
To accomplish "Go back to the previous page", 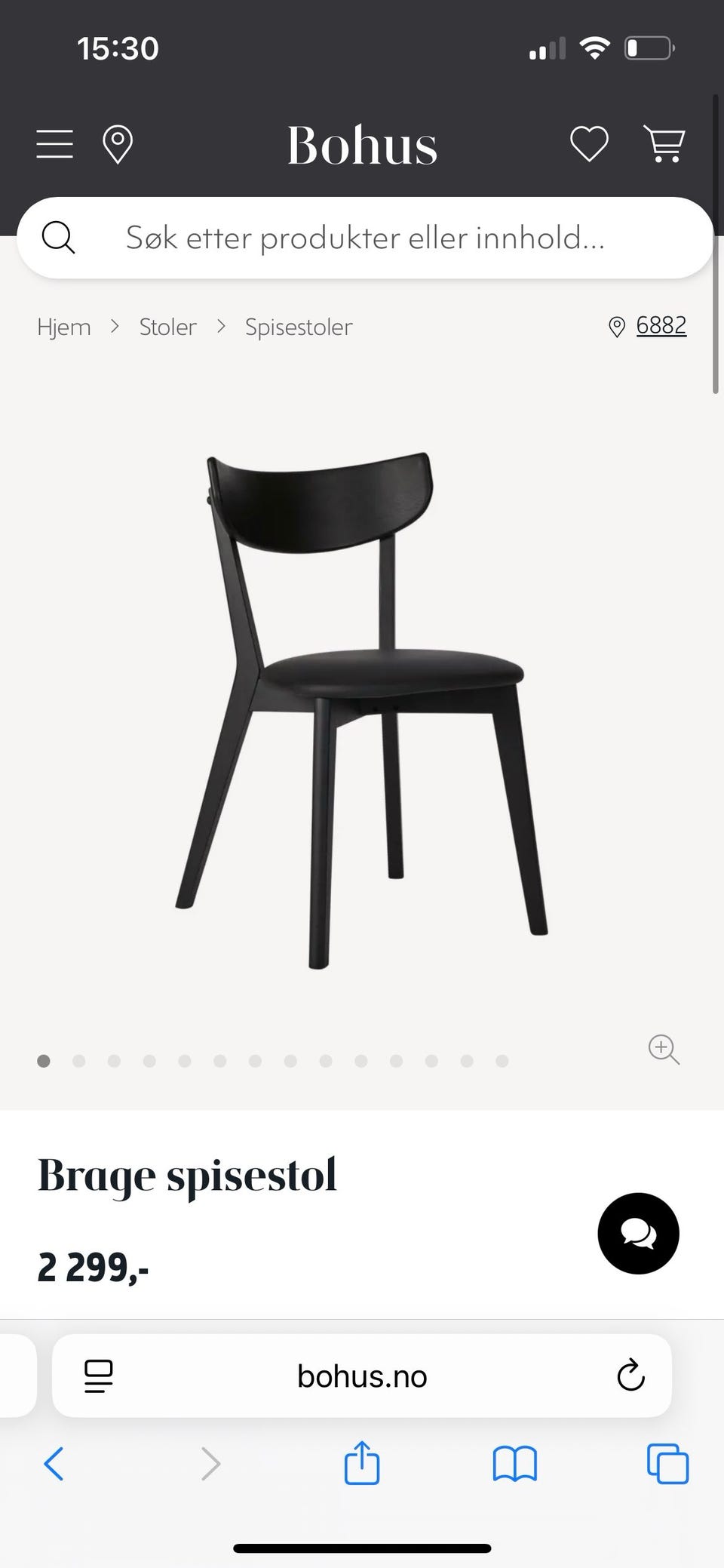I will coord(54,1464).
